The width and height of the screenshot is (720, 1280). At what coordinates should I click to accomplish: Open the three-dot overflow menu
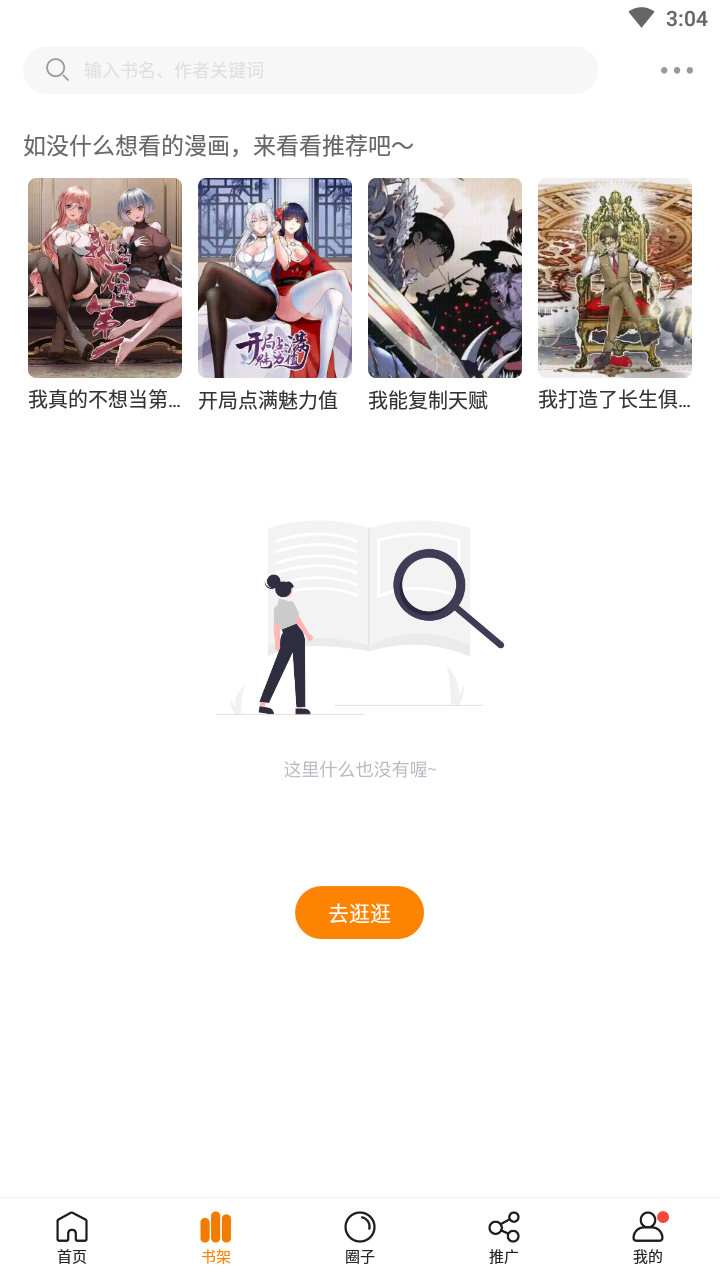pos(676,69)
